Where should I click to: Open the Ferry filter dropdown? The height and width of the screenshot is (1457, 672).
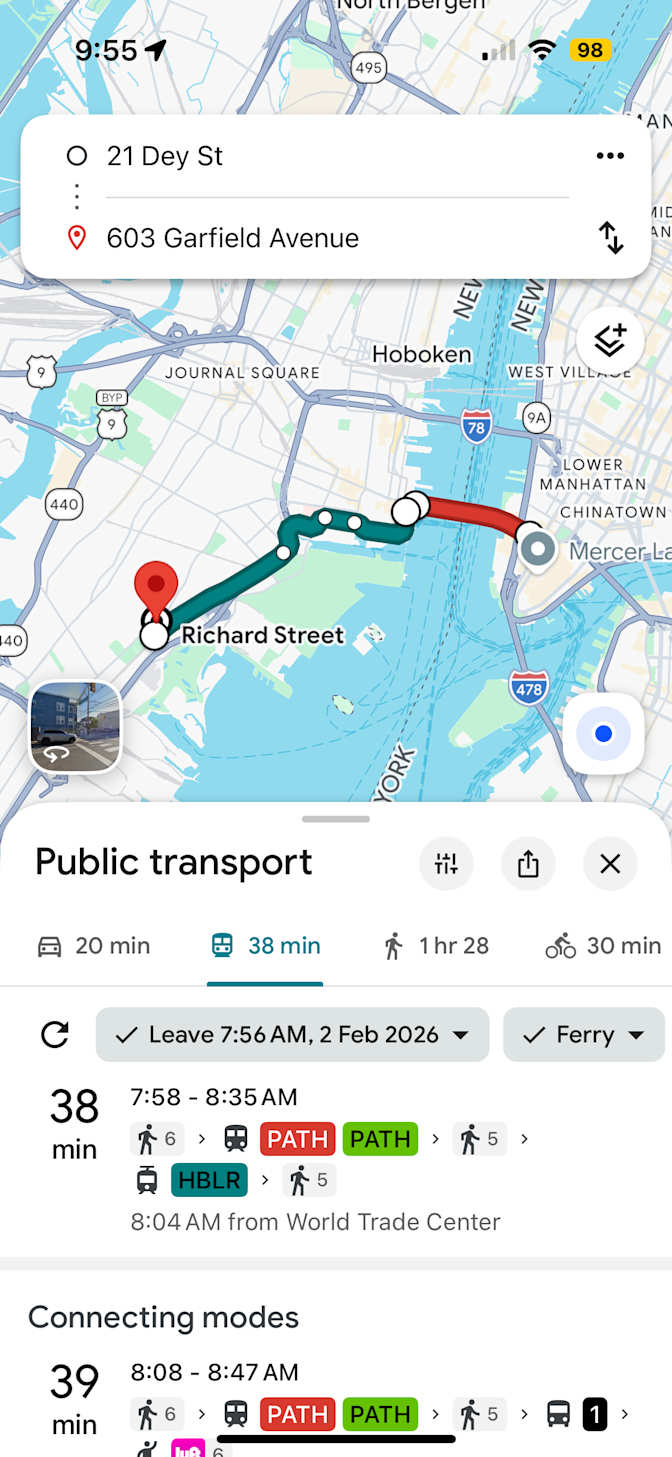coord(584,1034)
